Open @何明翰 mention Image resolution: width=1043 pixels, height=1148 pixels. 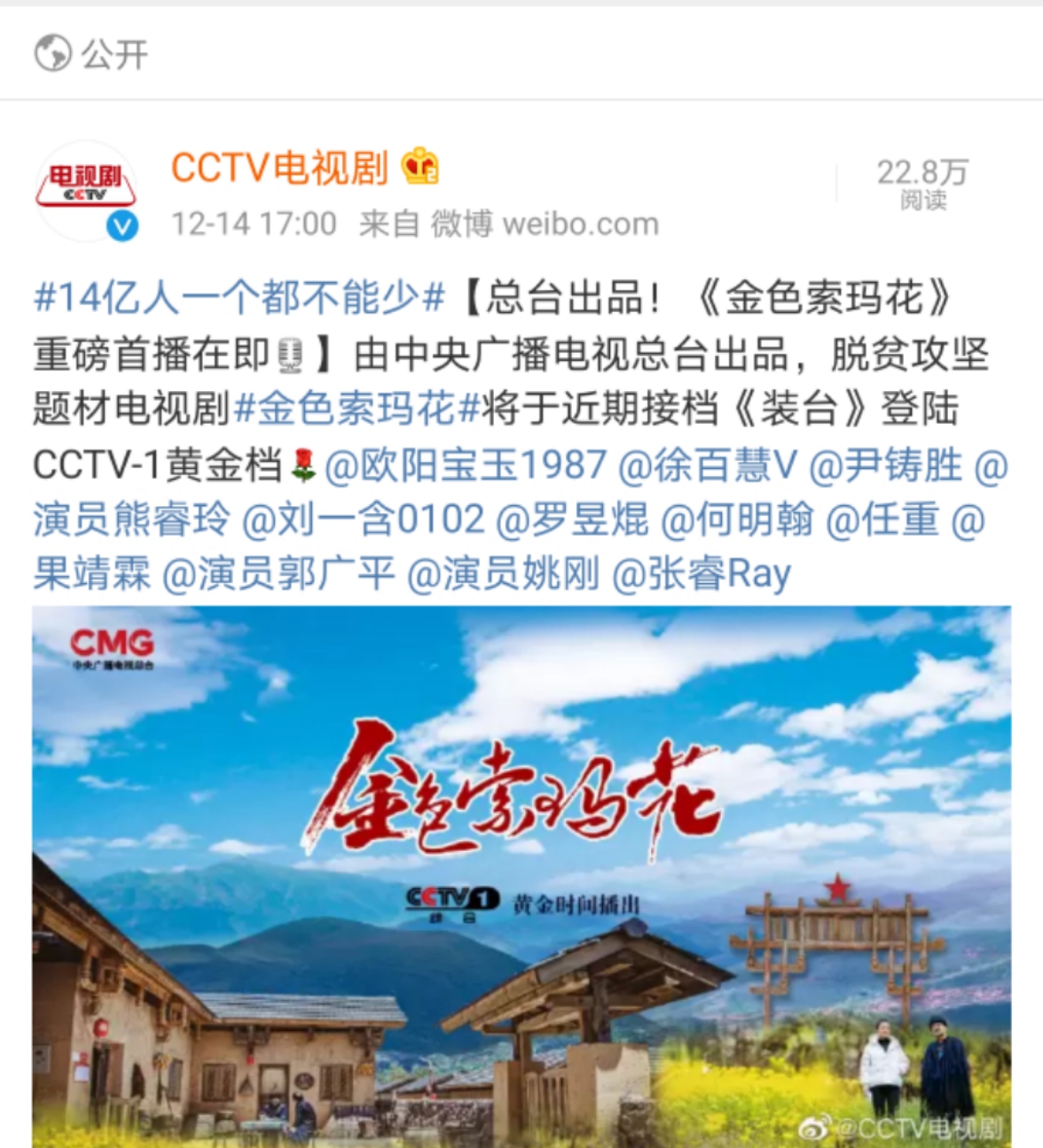click(737, 520)
